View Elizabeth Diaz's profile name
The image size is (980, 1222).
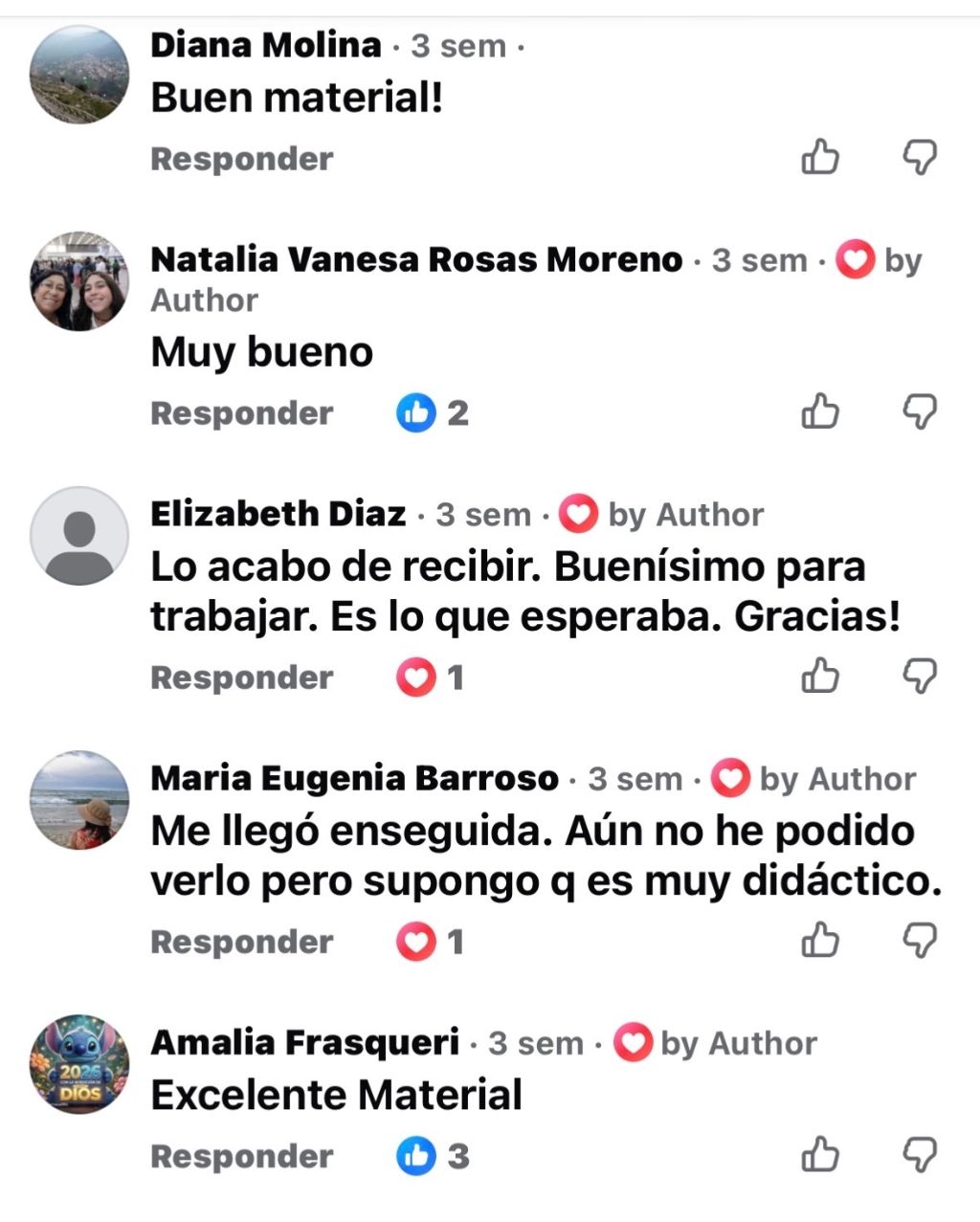point(278,514)
